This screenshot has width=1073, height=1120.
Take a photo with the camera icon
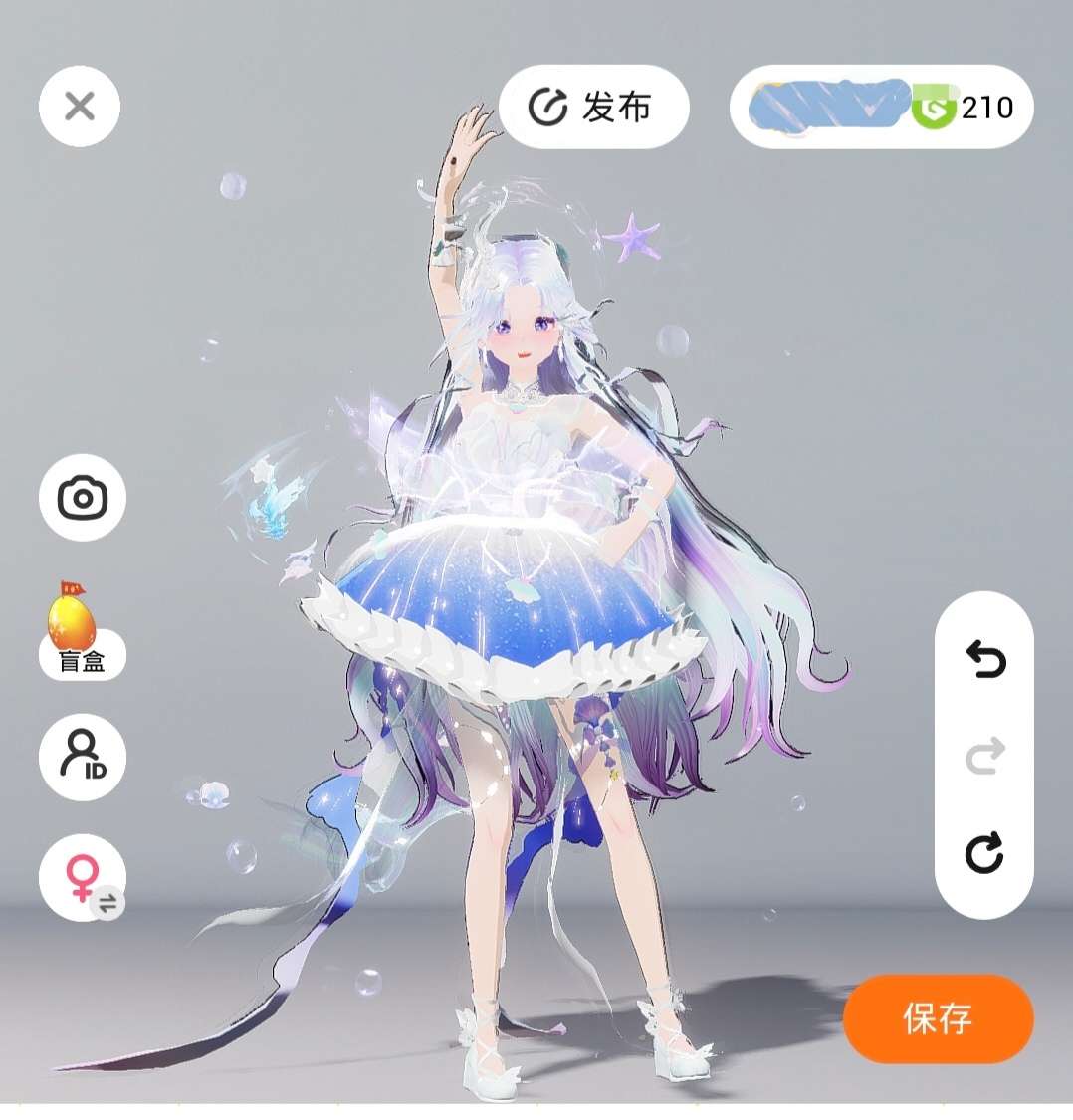click(x=83, y=497)
